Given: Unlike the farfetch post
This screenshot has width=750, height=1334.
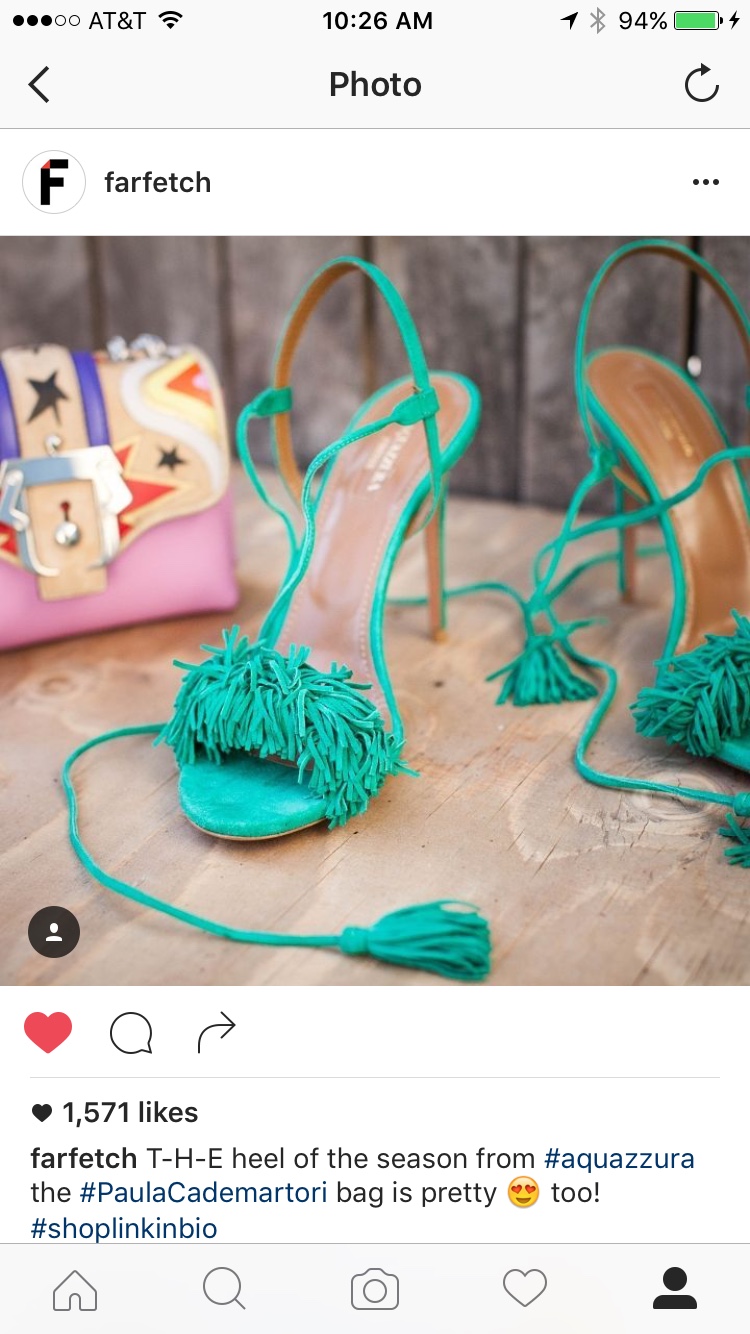Looking at the screenshot, I should [48, 1033].
